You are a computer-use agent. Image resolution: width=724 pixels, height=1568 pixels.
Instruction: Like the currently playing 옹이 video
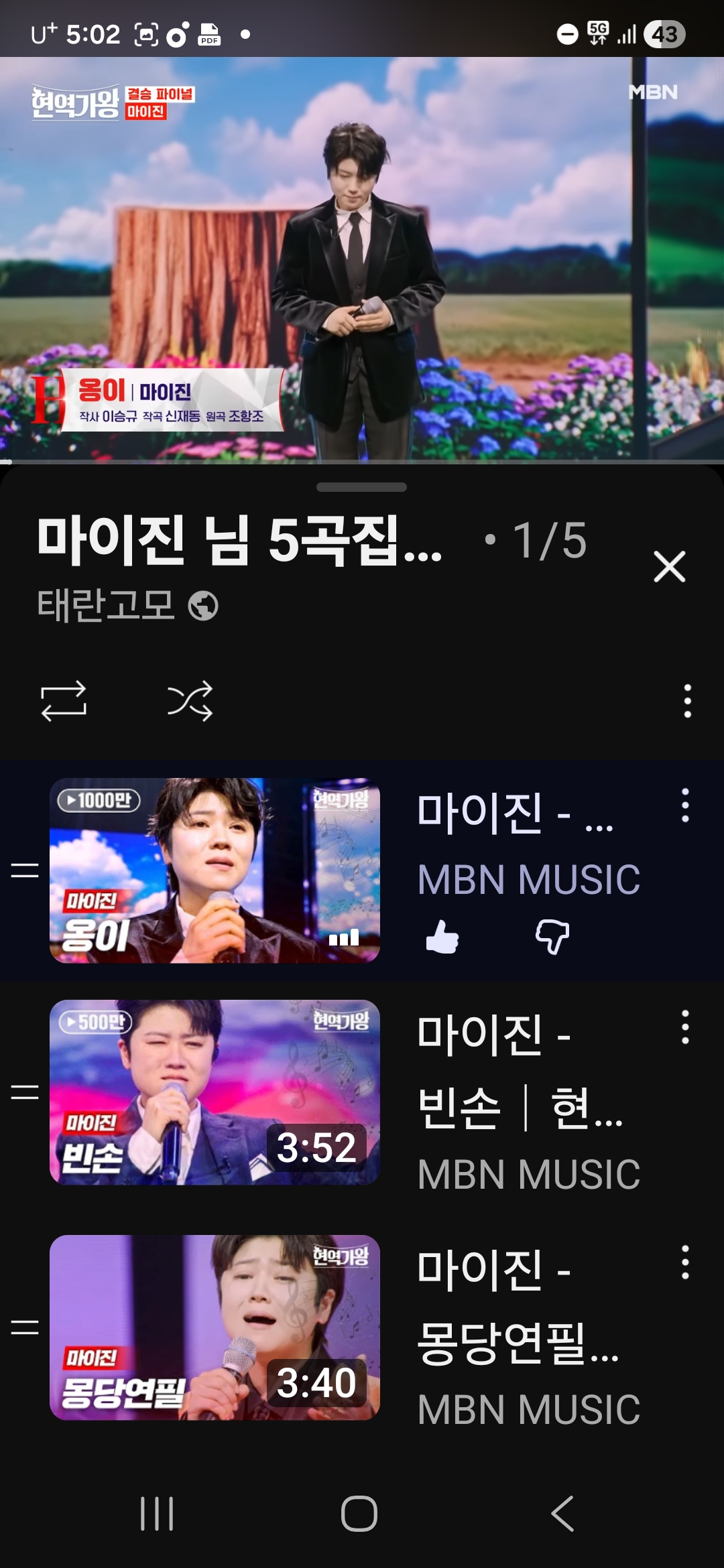(x=442, y=937)
